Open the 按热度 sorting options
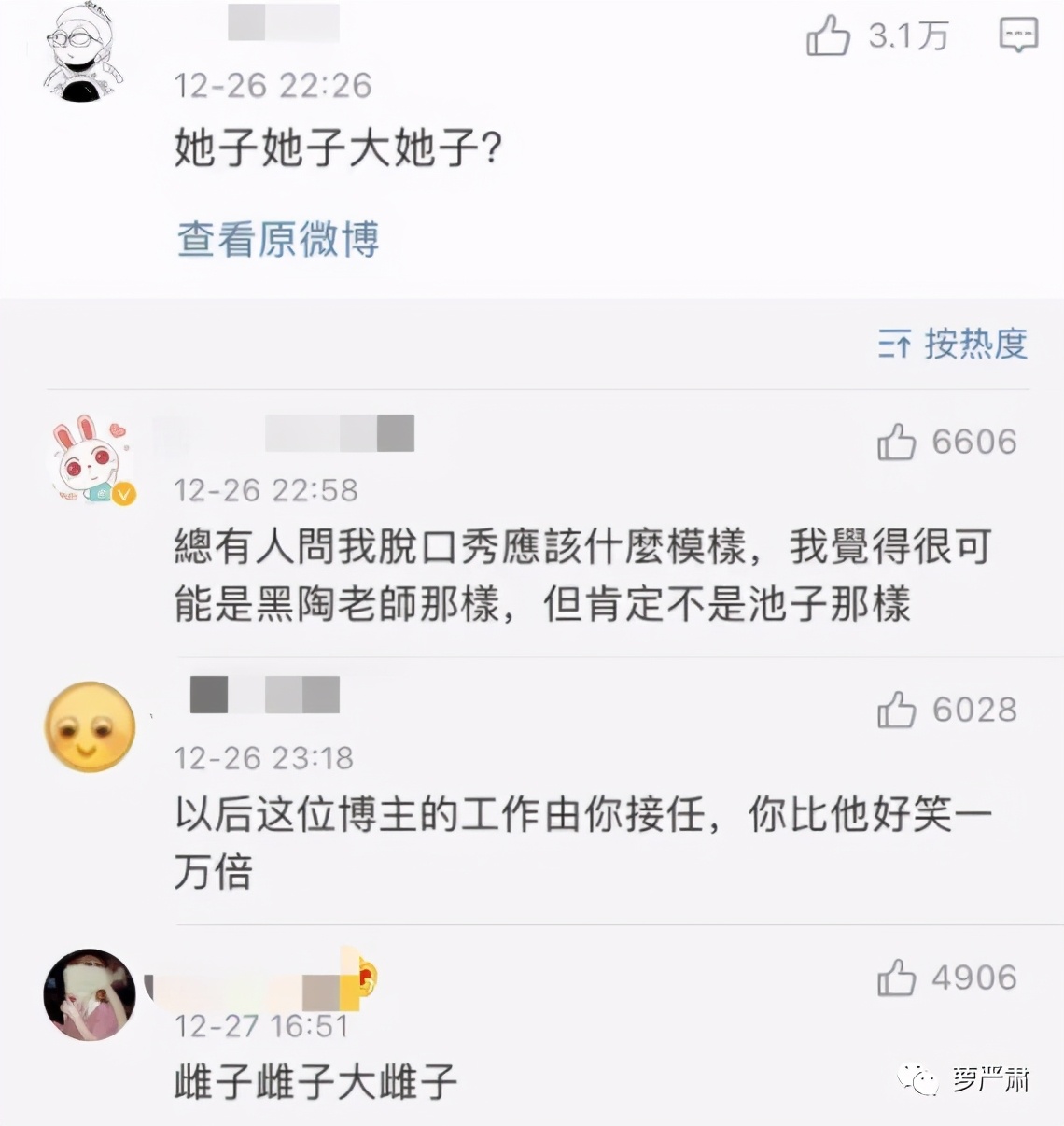 click(974, 345)
